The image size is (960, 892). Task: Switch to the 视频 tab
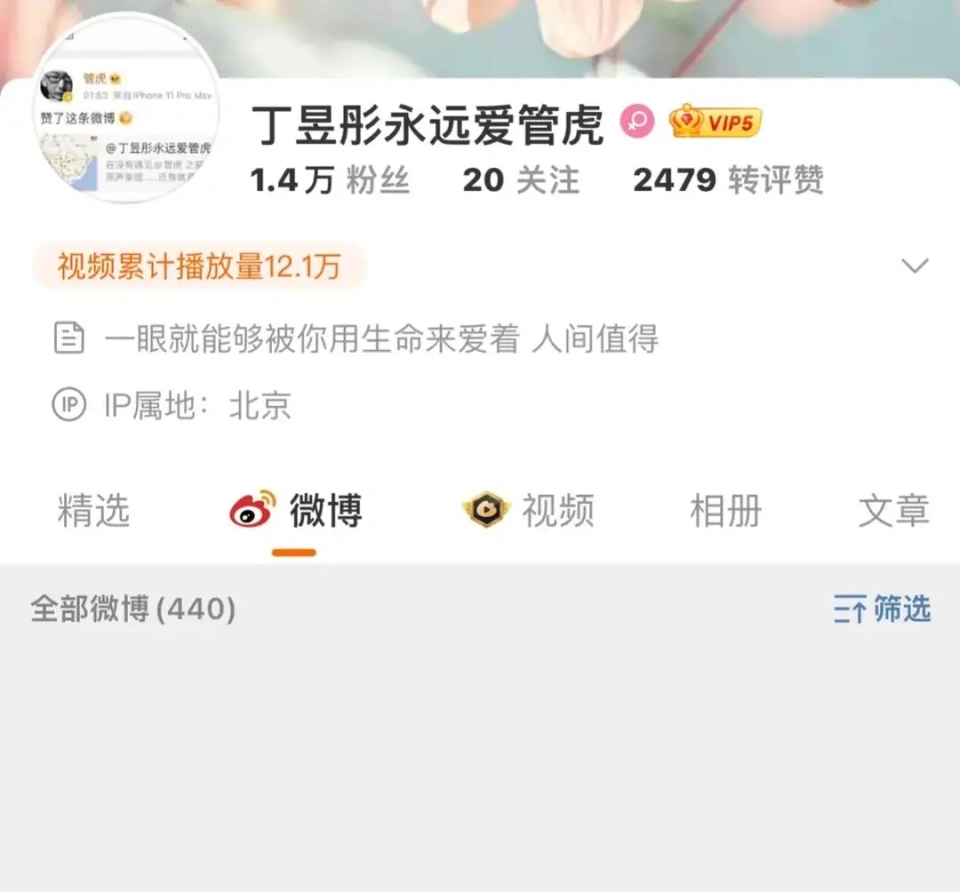click(528, 511)
